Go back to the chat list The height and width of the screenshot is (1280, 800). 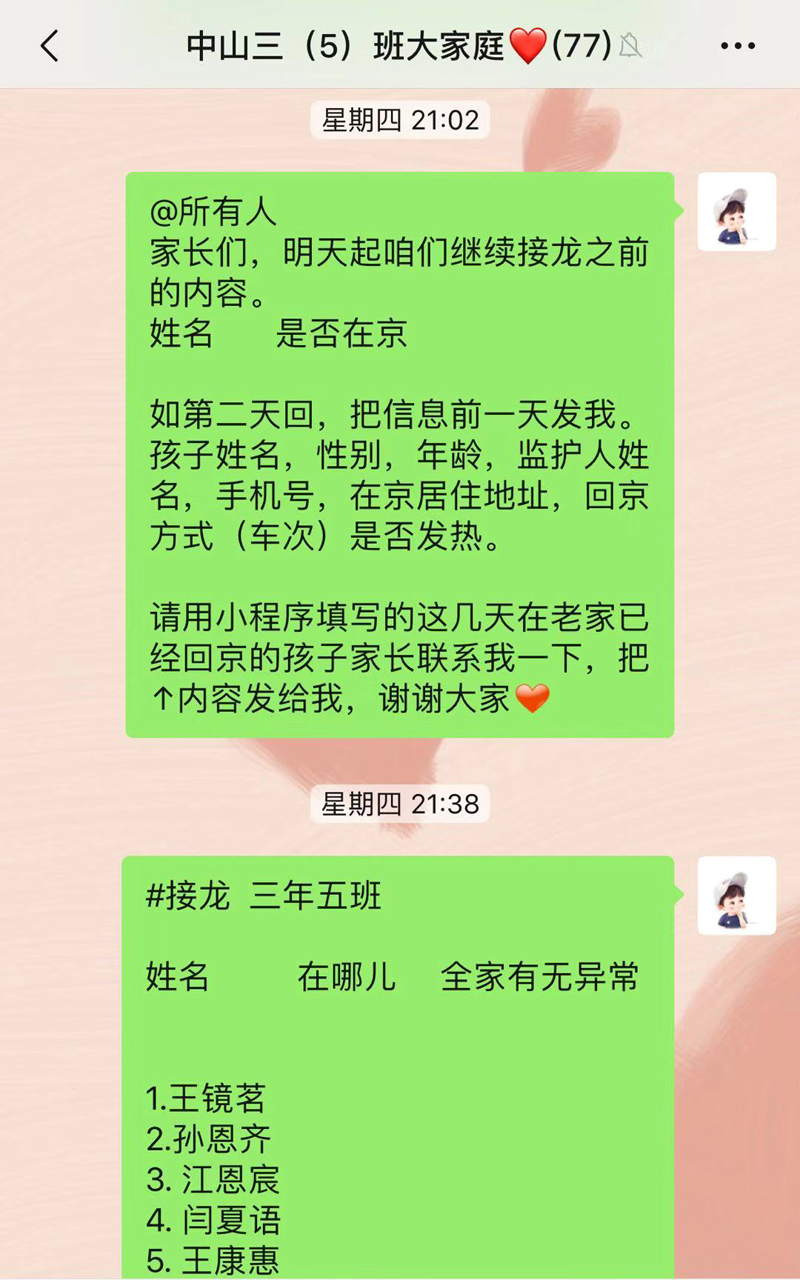[x=49, y=45]
